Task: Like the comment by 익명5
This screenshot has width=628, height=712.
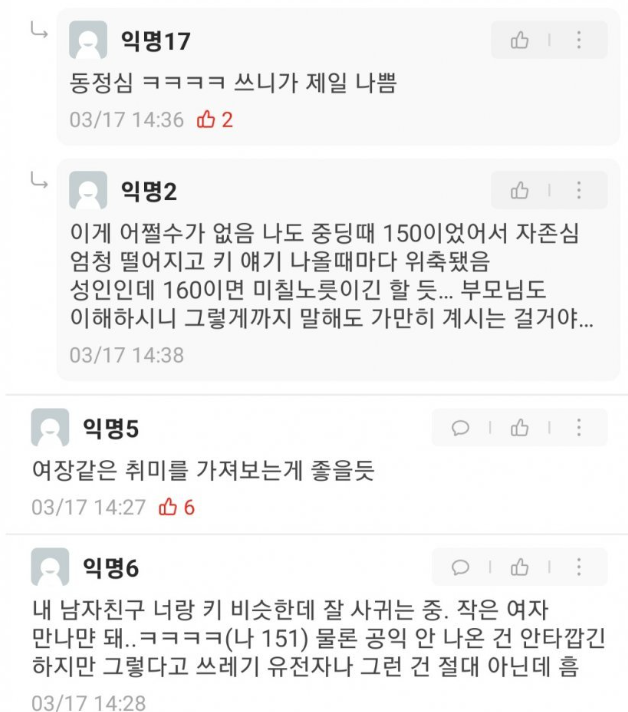Action: click(x=520, y=428)
